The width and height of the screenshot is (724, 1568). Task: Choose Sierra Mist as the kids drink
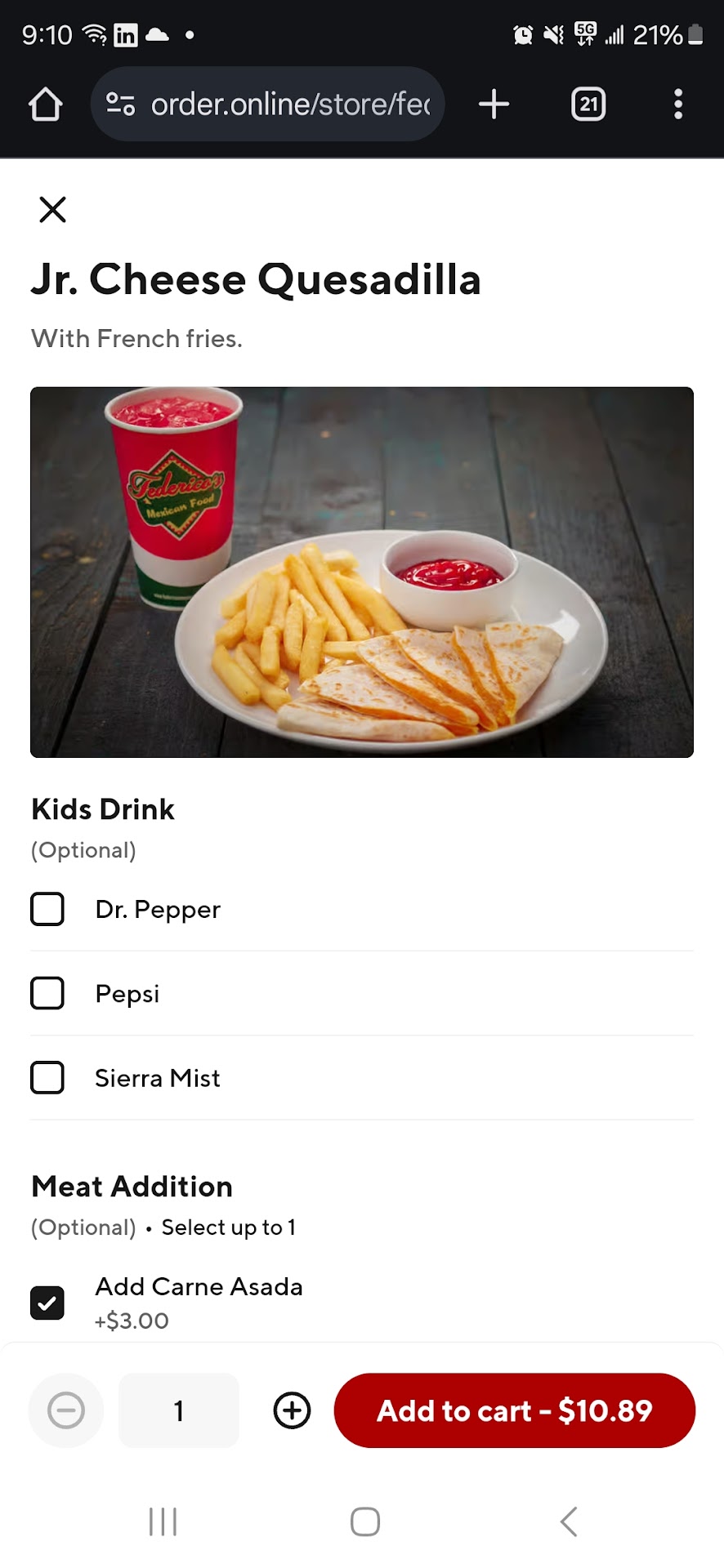click(x=47, y=1077)
